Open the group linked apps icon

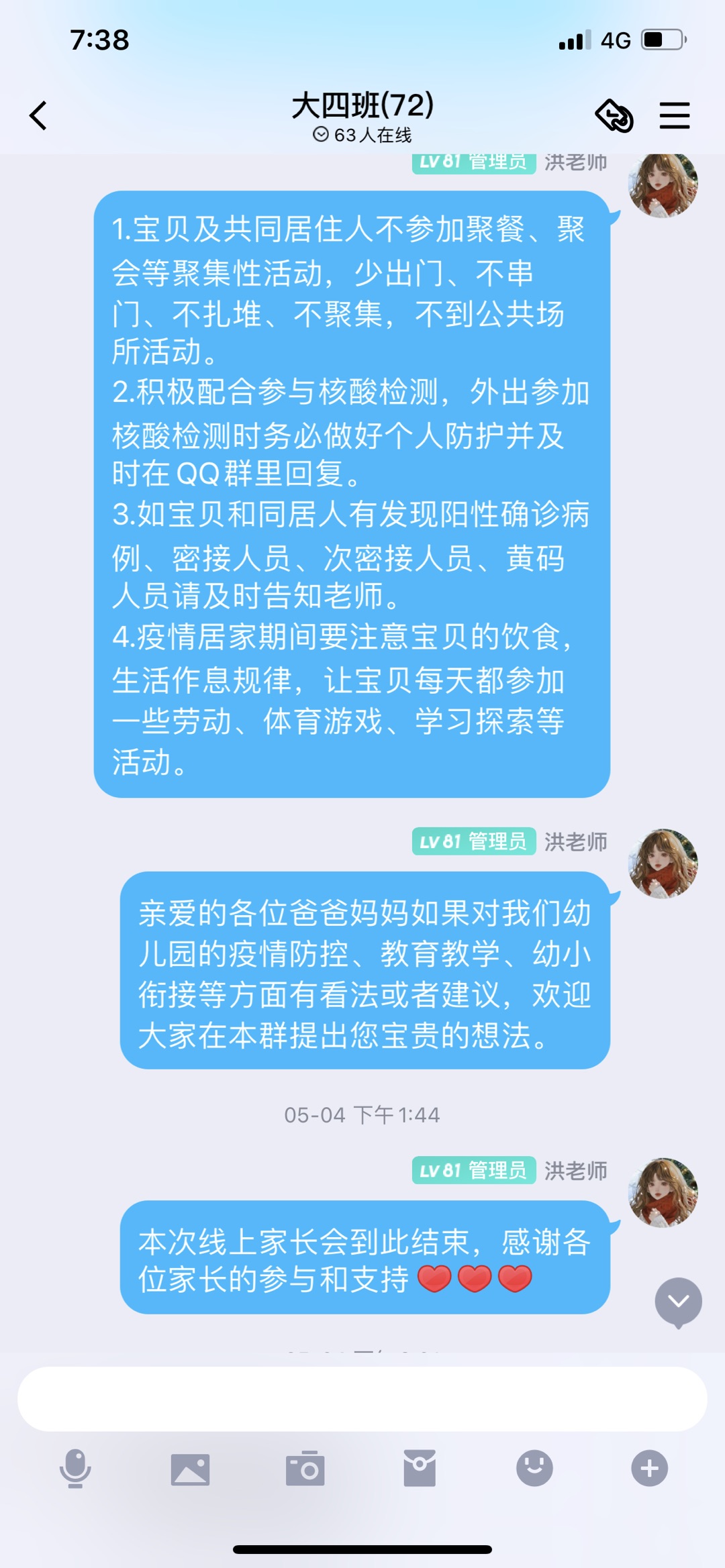pyautogui.click(x=614, y=115)
